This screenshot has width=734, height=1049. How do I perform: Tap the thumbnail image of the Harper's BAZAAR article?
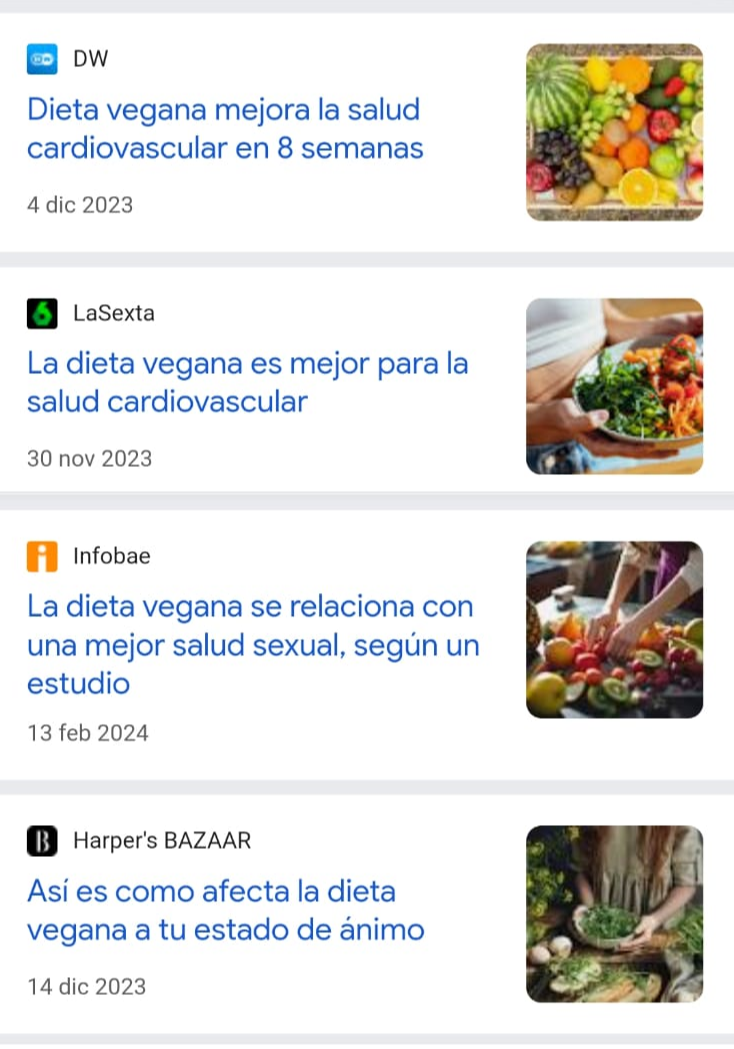(x=614, y=913)
